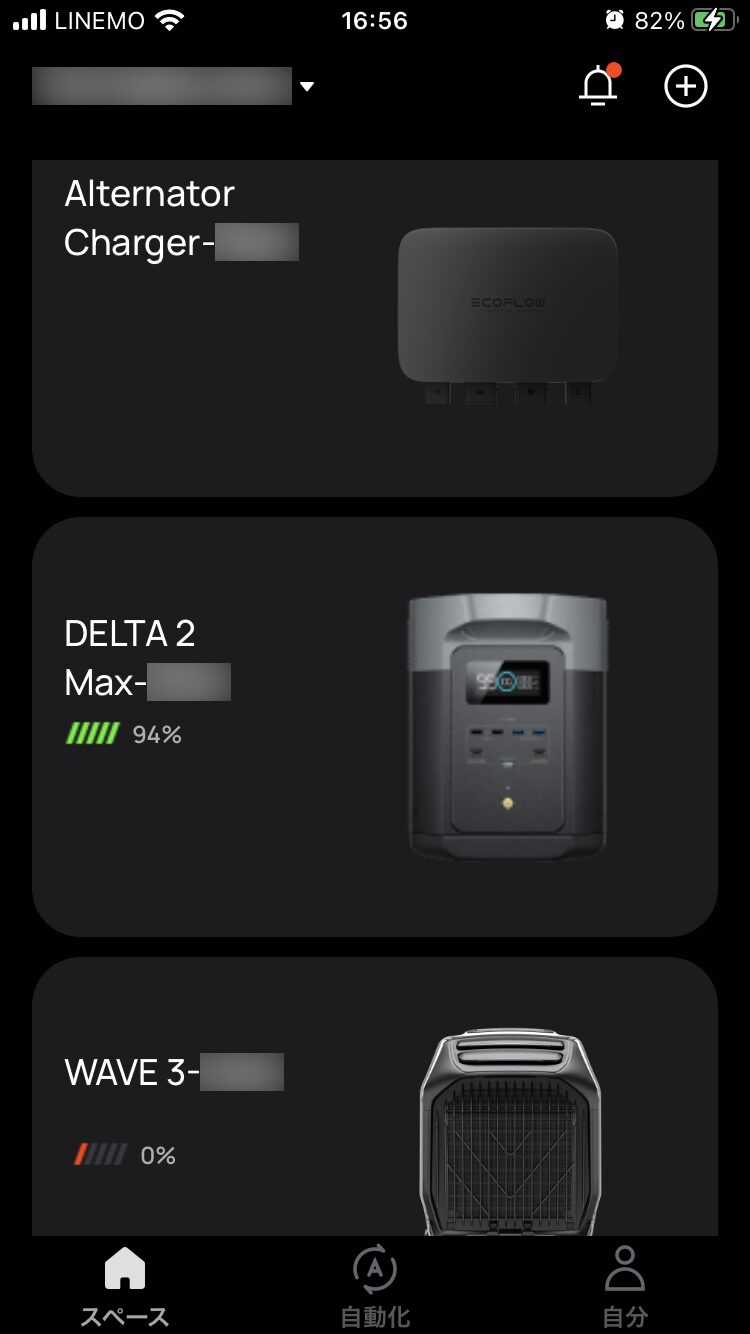Switch to the 自動化 tab
750x1334 pixels.
point(375,1286)
